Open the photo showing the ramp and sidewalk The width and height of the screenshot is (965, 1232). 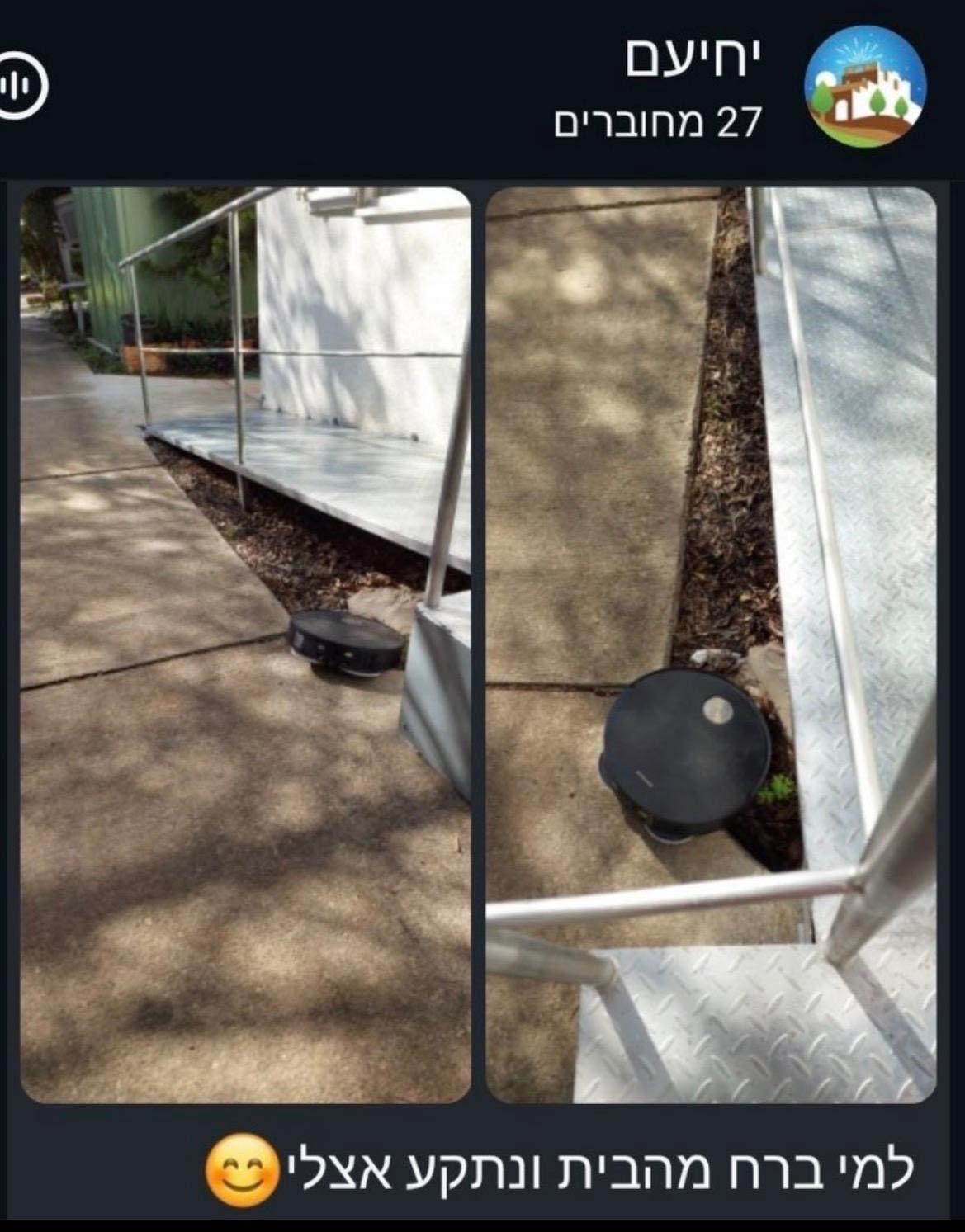[x=245, y=644]
